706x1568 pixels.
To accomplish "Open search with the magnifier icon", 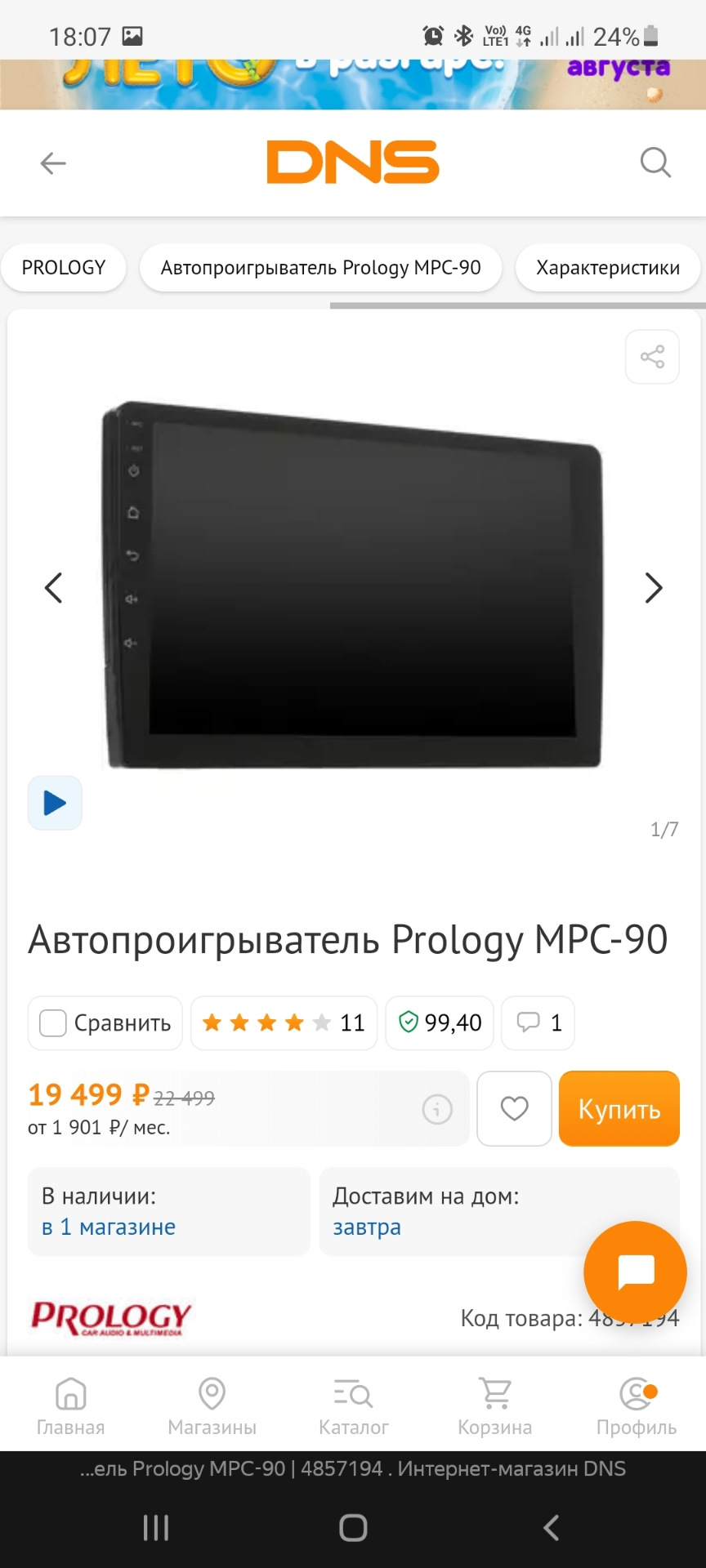I will 655,163.
